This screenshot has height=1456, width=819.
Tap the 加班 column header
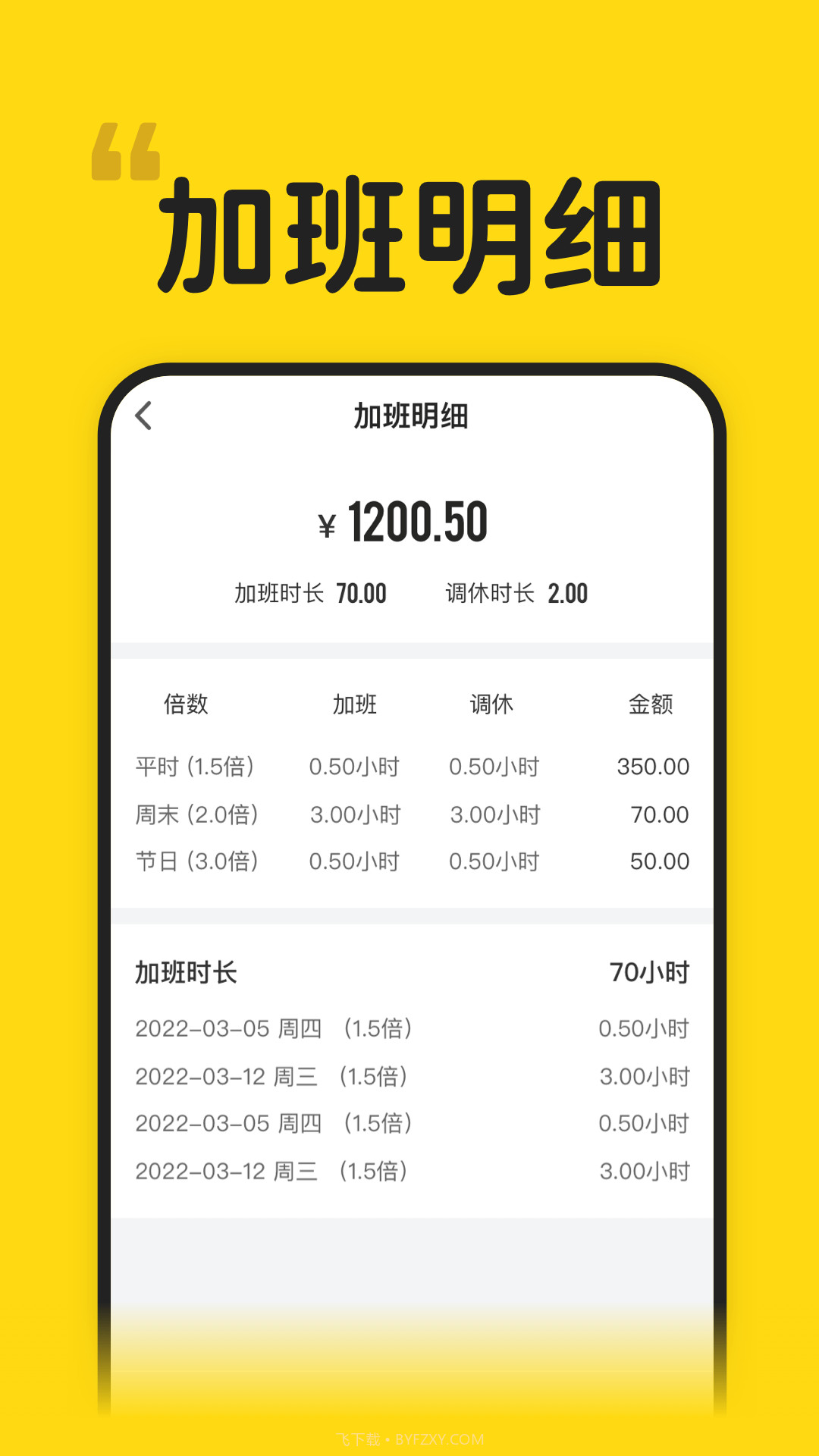tap(356, 704)
